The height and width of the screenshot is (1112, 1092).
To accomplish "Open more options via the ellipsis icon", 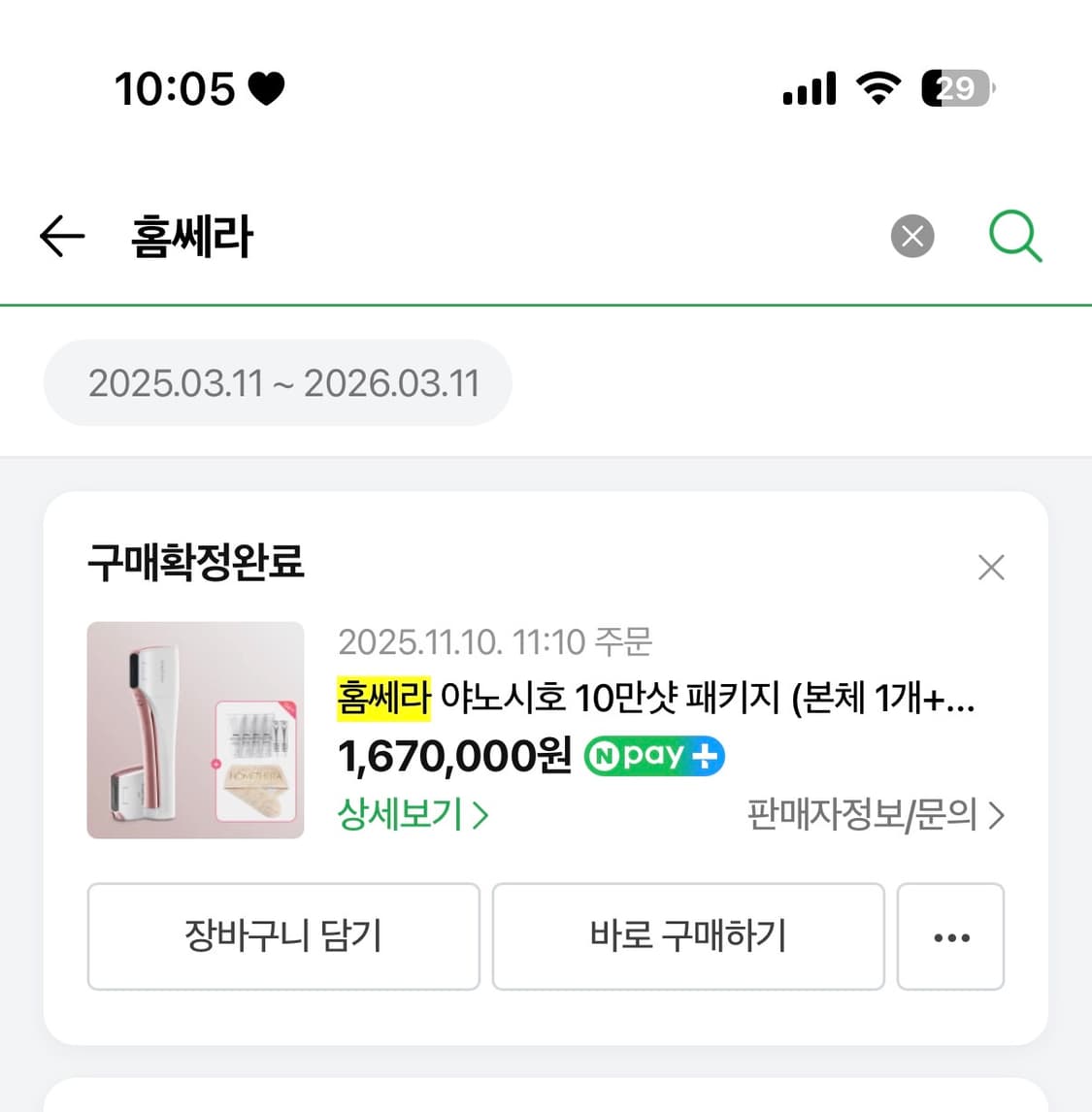I will 950,936.
